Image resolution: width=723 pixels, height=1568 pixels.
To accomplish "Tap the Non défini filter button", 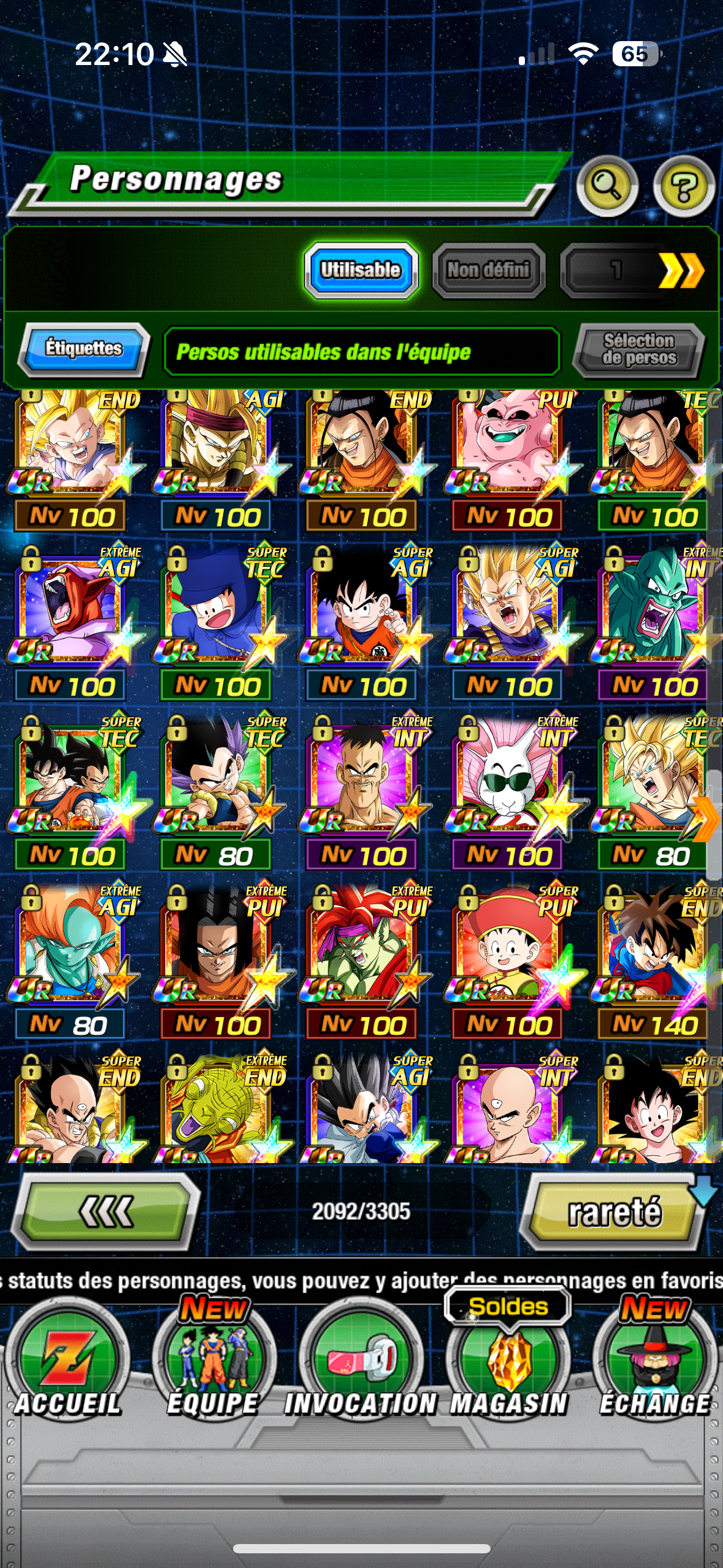I will tap(488, 270).
